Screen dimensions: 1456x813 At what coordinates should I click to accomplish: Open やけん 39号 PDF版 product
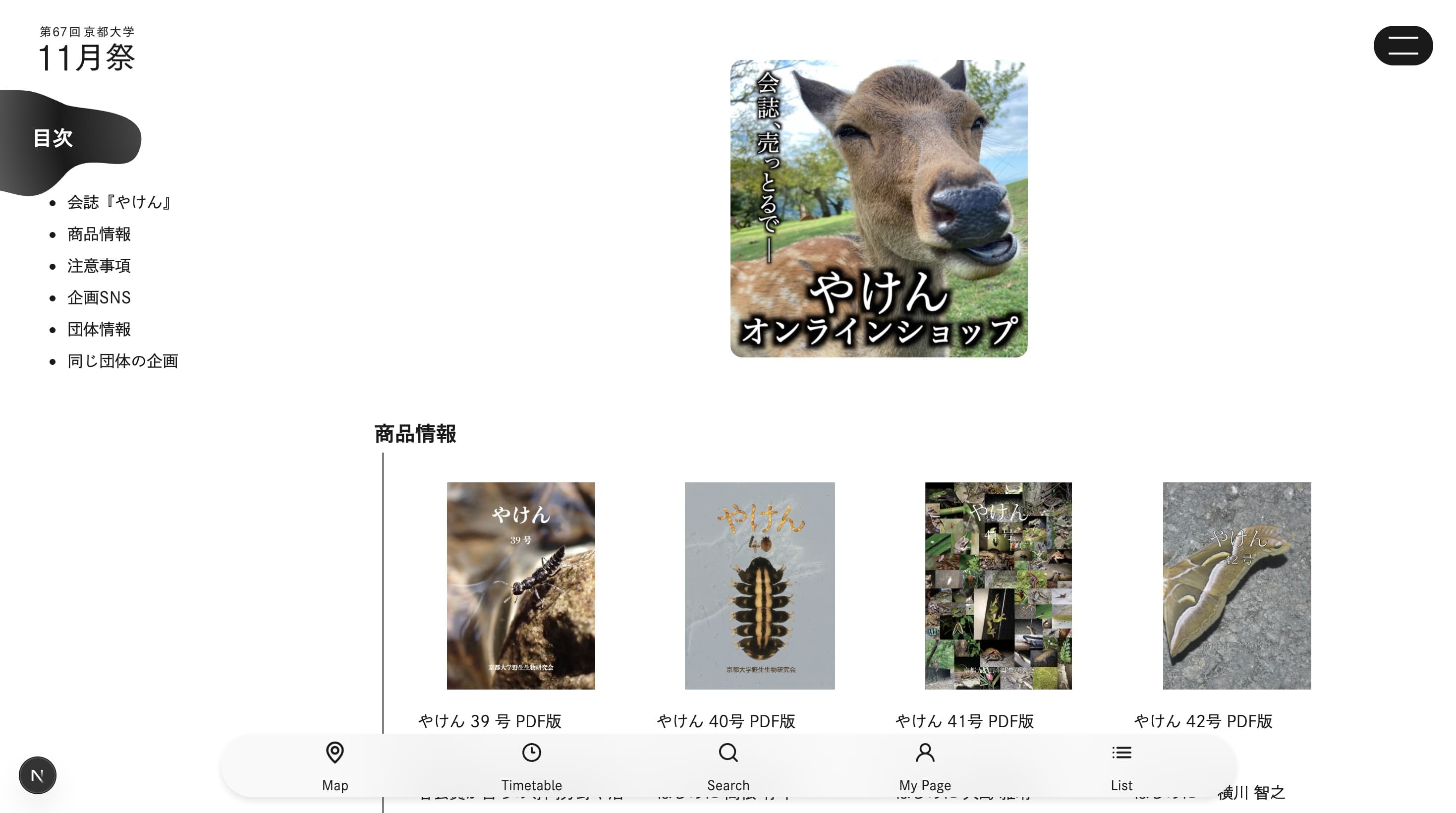tap(520, 585)
